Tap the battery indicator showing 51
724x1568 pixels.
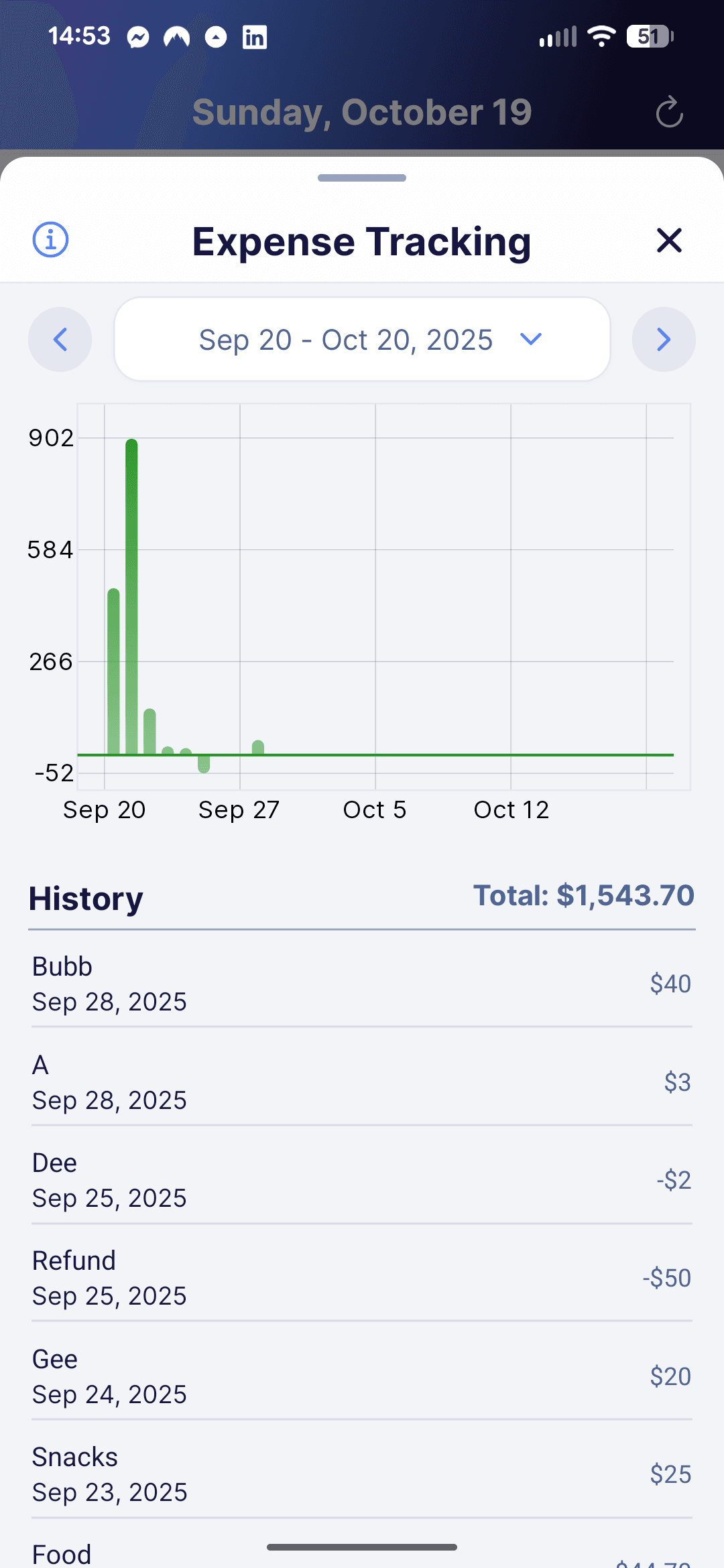coord(647,36)
